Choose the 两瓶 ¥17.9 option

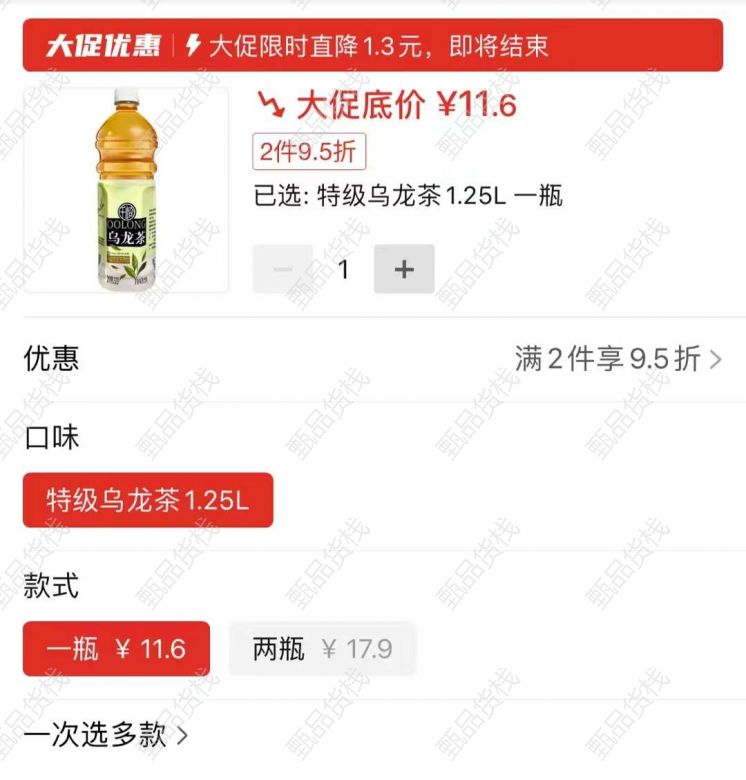click(322, 649)
